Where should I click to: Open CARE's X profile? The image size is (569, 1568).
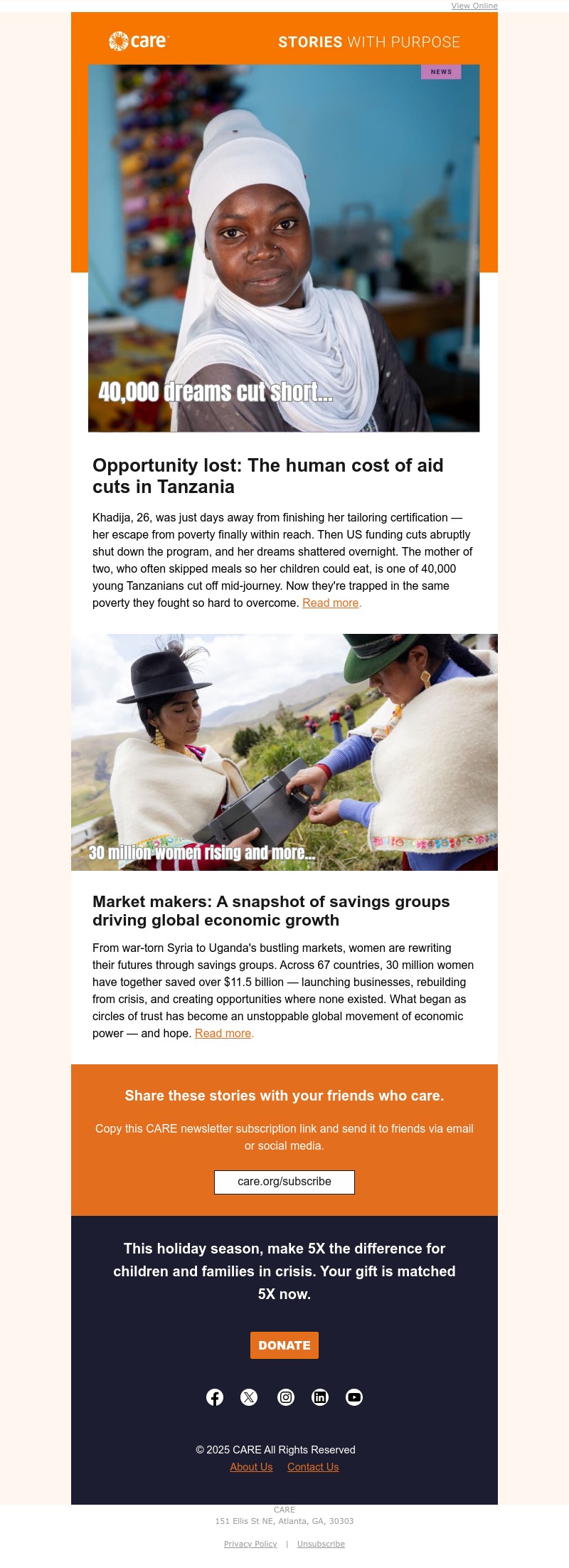[x=249, y=1397]
